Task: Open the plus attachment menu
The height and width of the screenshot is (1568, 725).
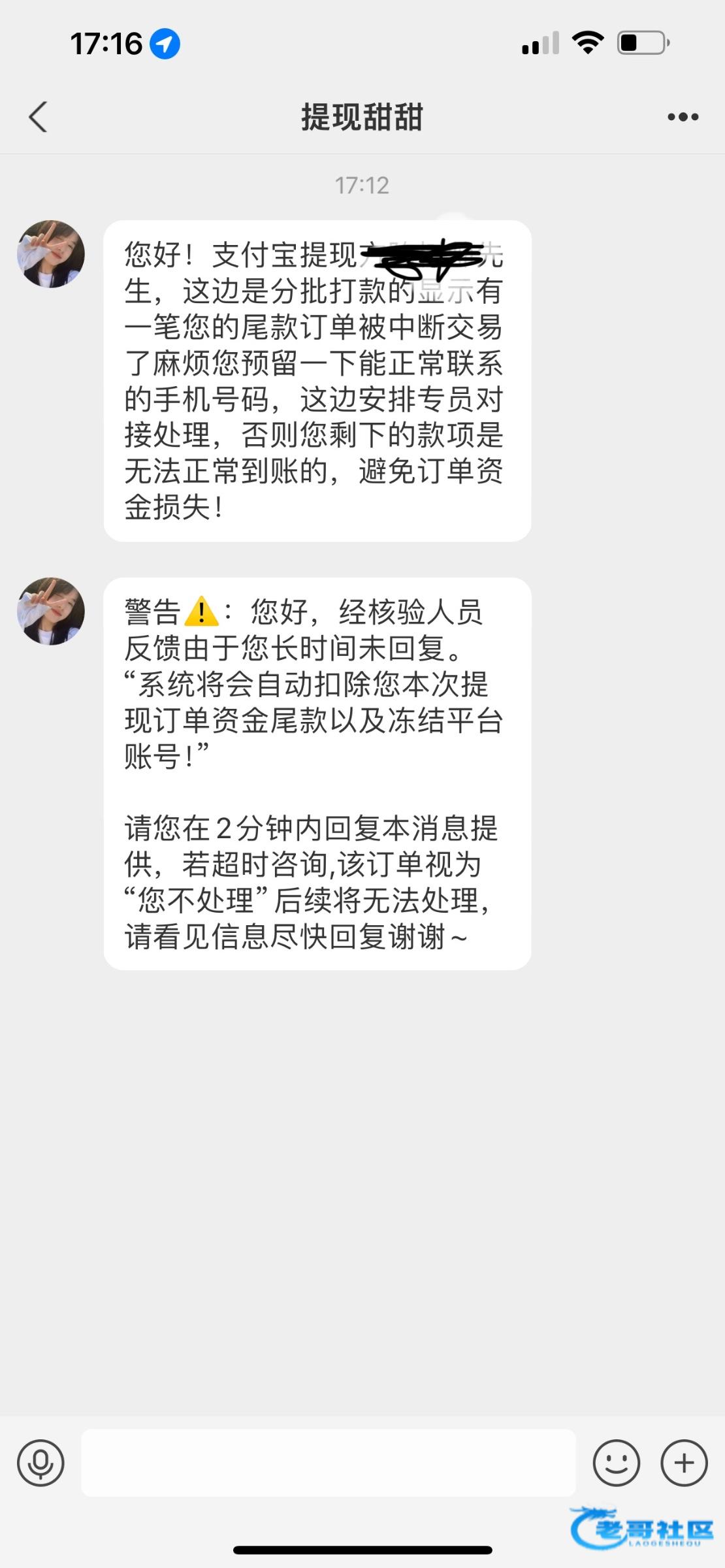Action: point(684,1463)
